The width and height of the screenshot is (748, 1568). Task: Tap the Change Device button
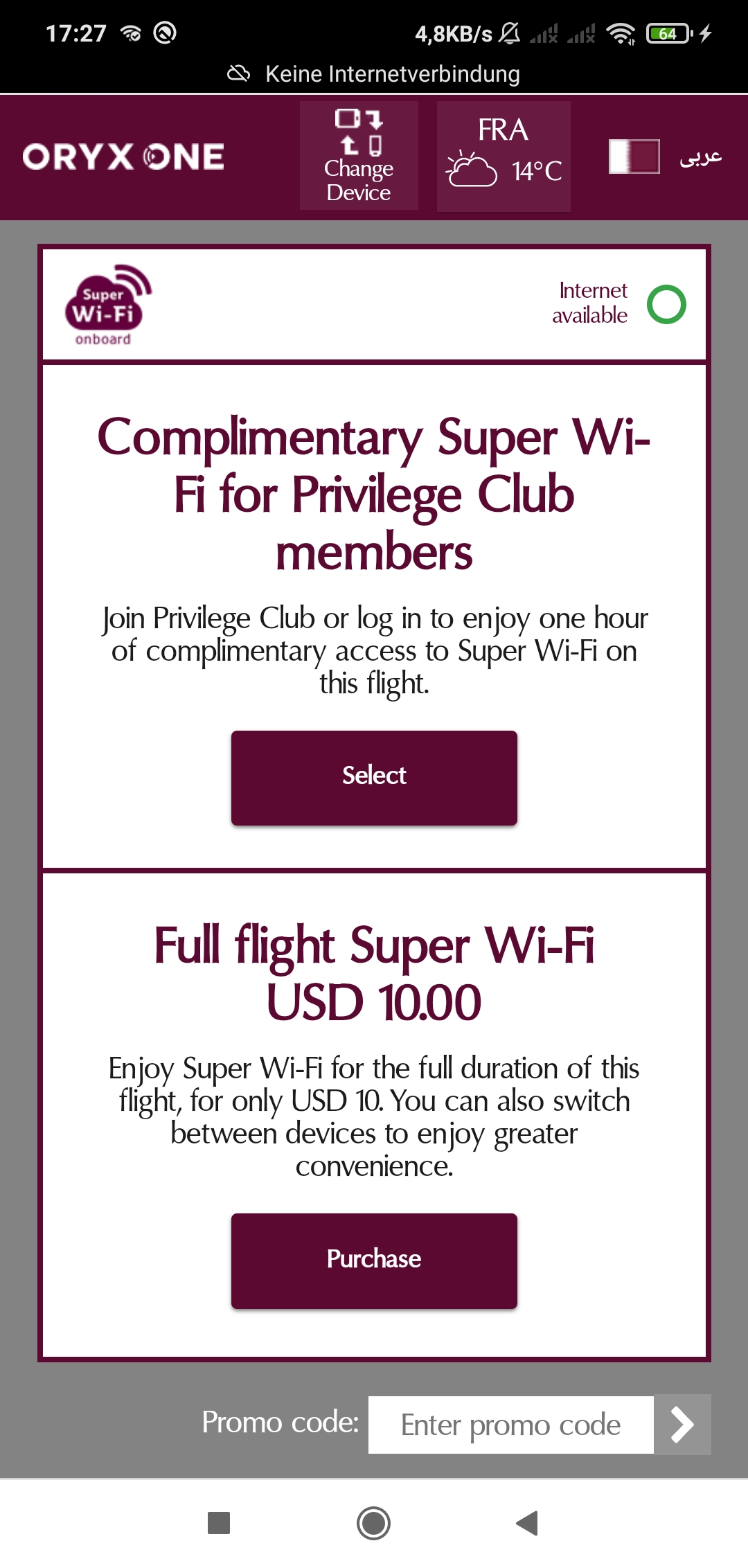[x=359, y=156]
